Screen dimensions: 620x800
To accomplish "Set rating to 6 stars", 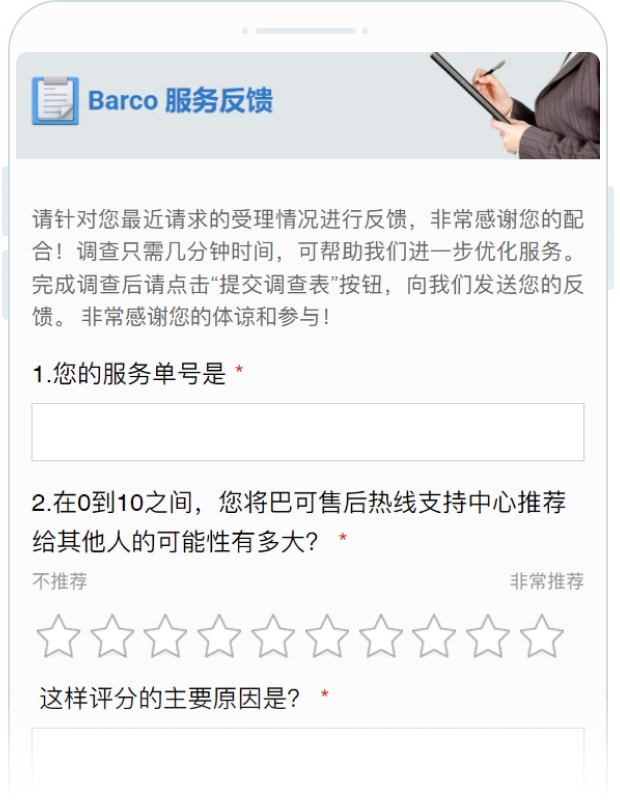I will click(x=327, y=636).
